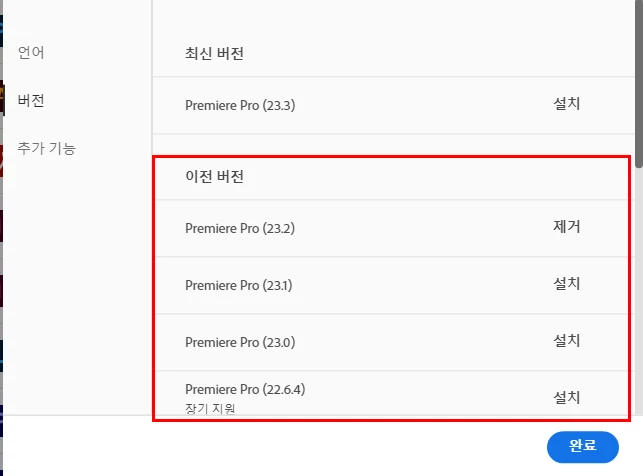Image resolution: width=643 pixels, height=476 pixels.
Task: Confirm with the 완료 button
Action: 583,447
